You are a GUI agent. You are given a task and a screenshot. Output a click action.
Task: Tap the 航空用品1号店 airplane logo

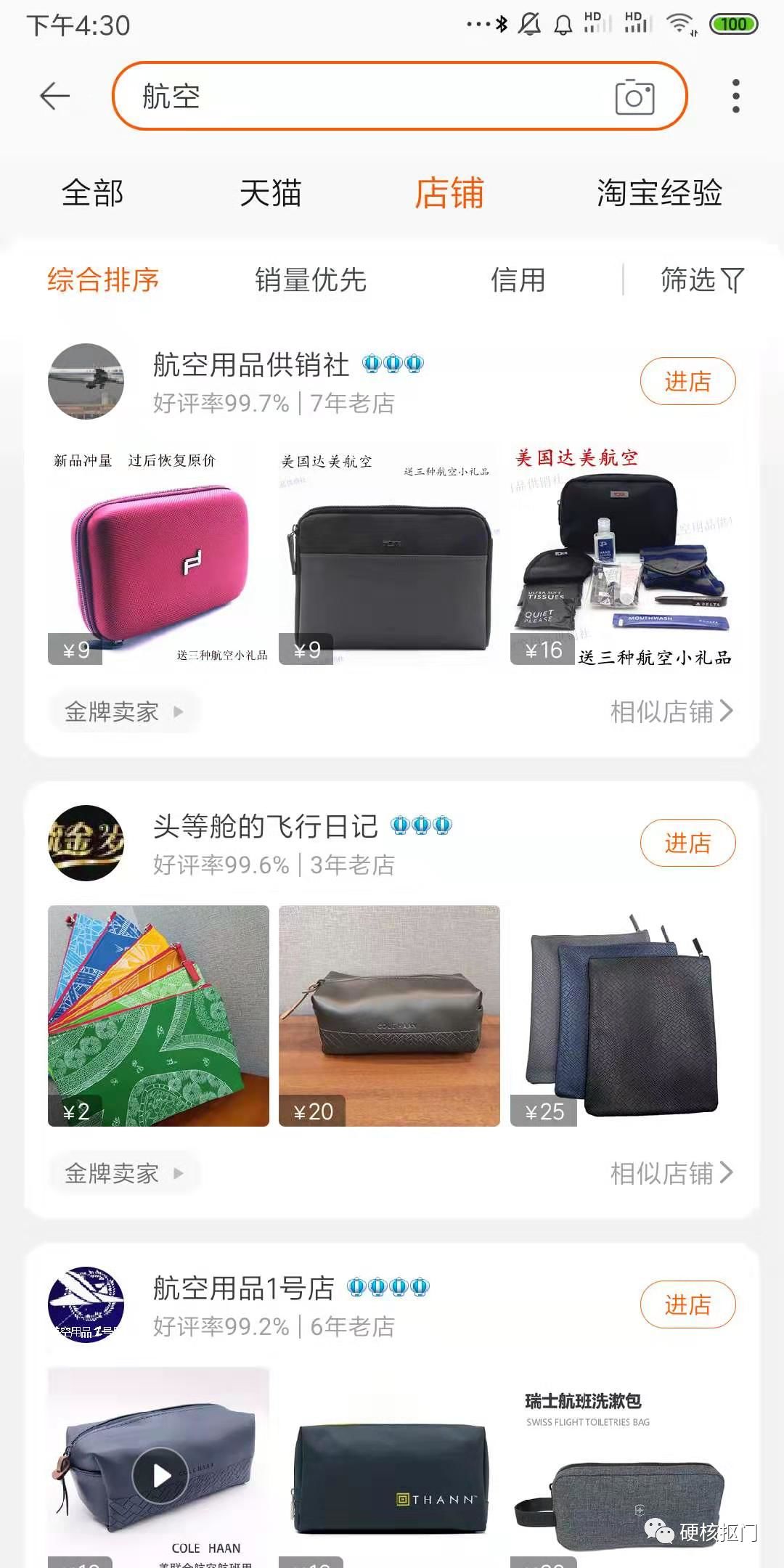pyautogui.click(x=86, y=1304)
